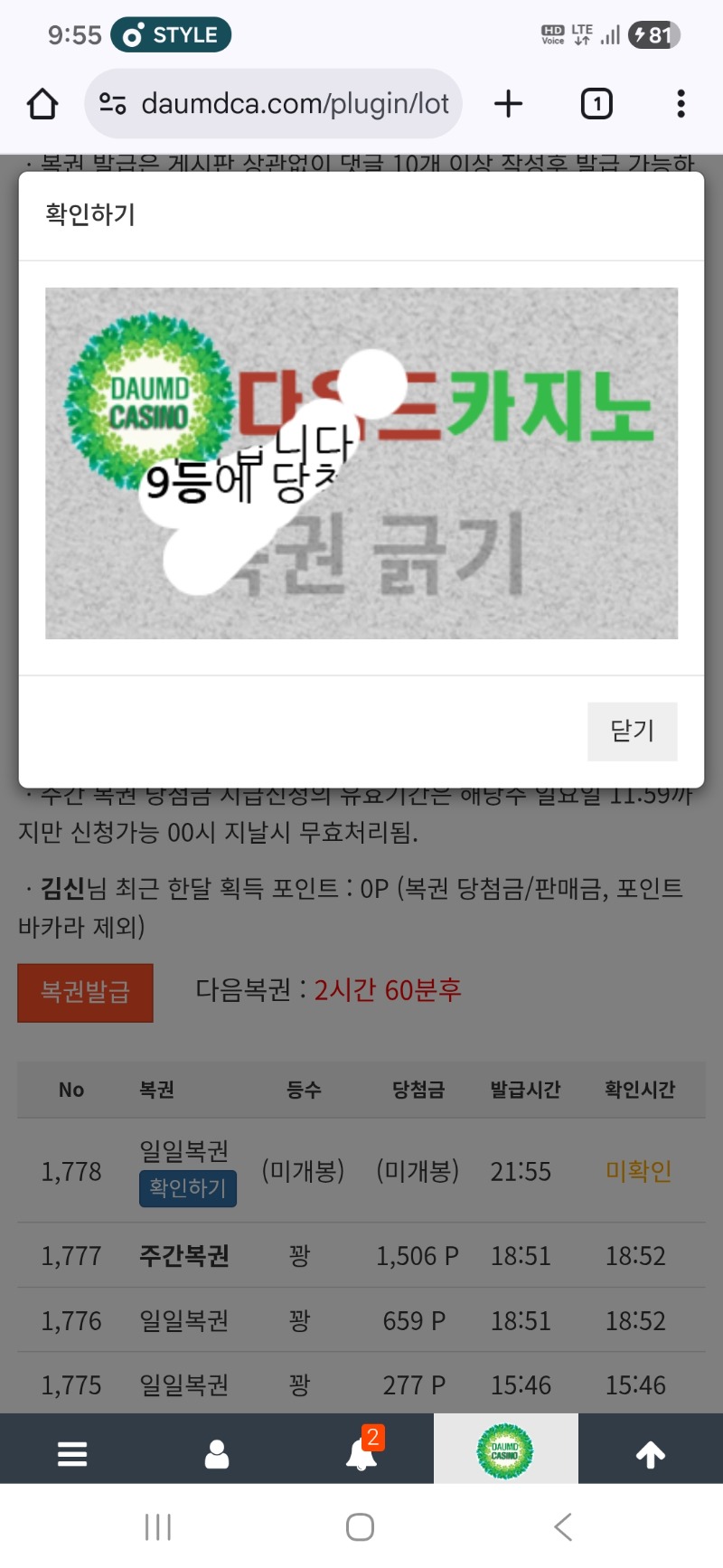The image size is (723, 1568).
Task: Open system recent apps
Action: click(x=158, y=1527)
